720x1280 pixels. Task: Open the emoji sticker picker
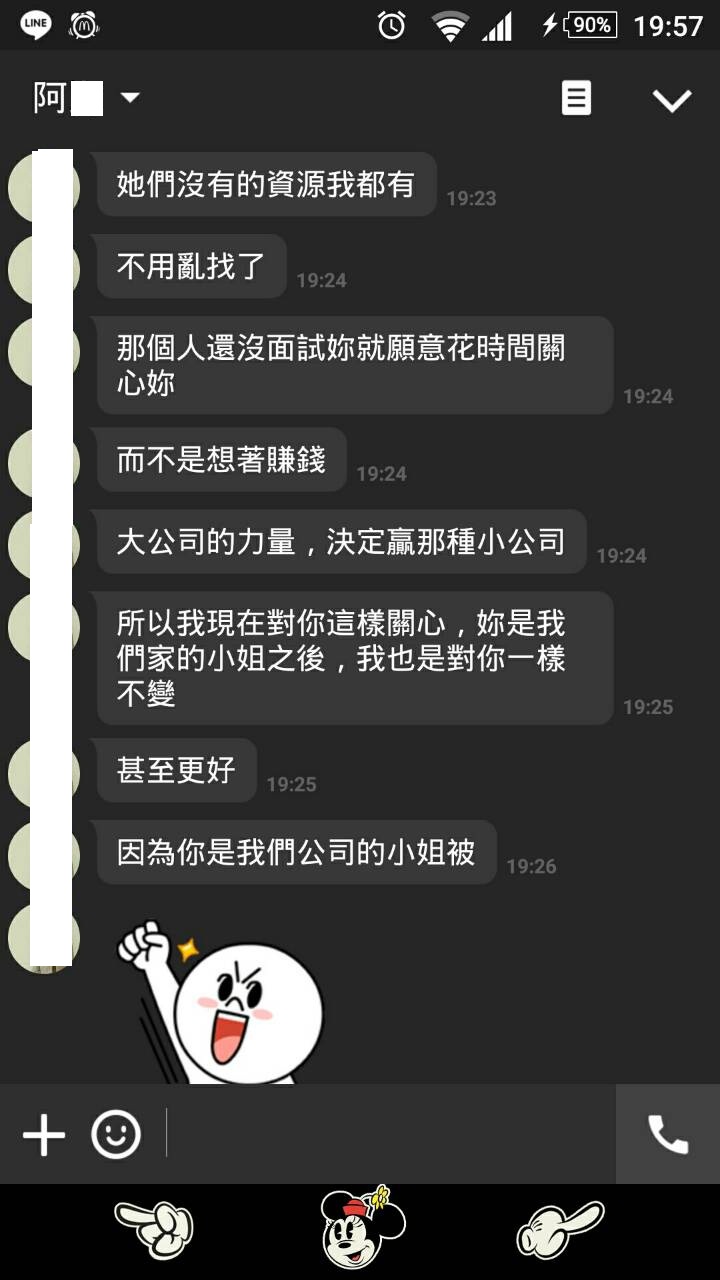(x=116, y=1135)
